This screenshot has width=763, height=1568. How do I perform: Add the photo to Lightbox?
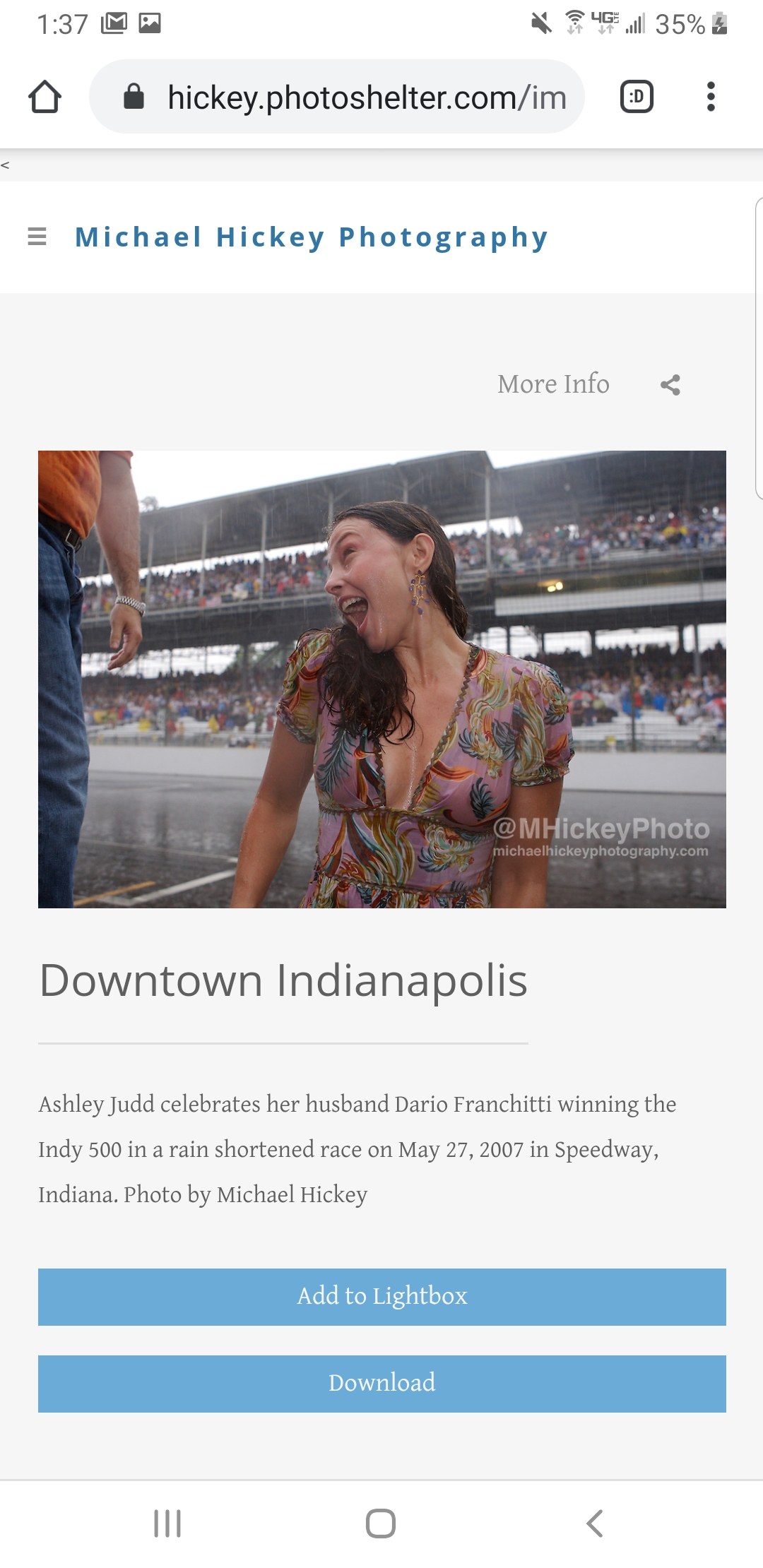point(381,1297)
